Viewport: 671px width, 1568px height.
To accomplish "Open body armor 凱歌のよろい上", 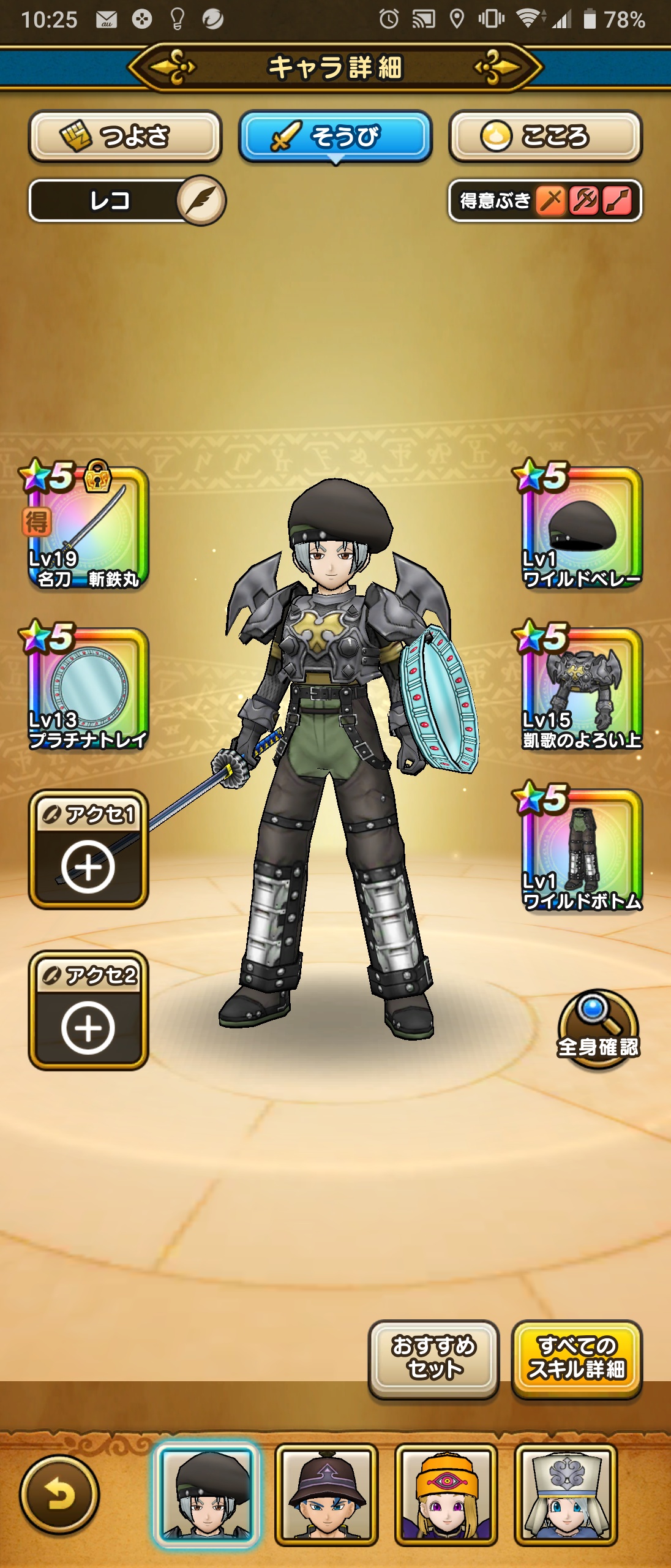I will pos(582,689).
